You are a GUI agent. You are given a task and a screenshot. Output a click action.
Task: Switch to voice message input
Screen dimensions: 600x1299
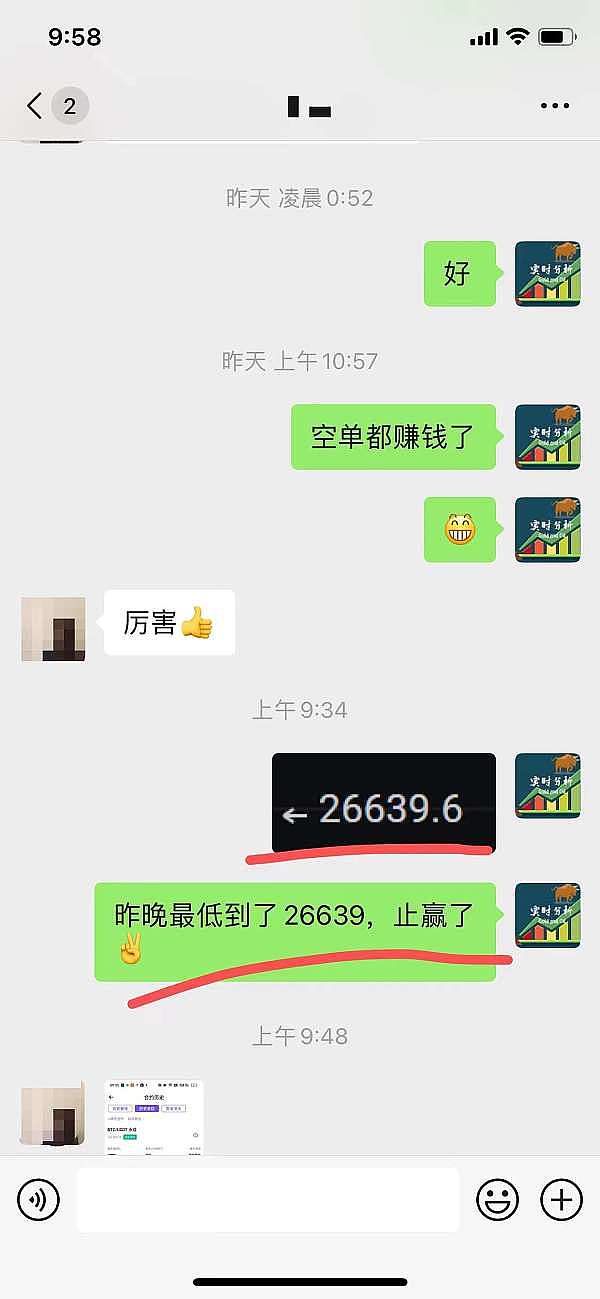pos(39,1198)
